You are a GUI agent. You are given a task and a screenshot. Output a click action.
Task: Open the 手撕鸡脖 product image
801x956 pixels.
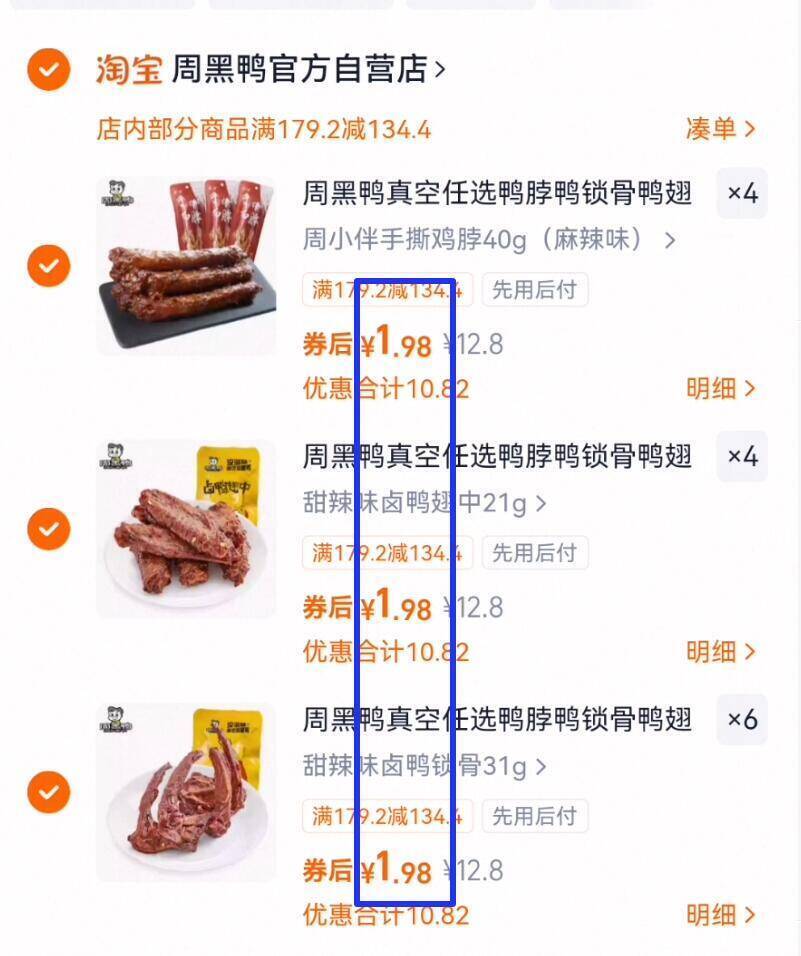186,266
